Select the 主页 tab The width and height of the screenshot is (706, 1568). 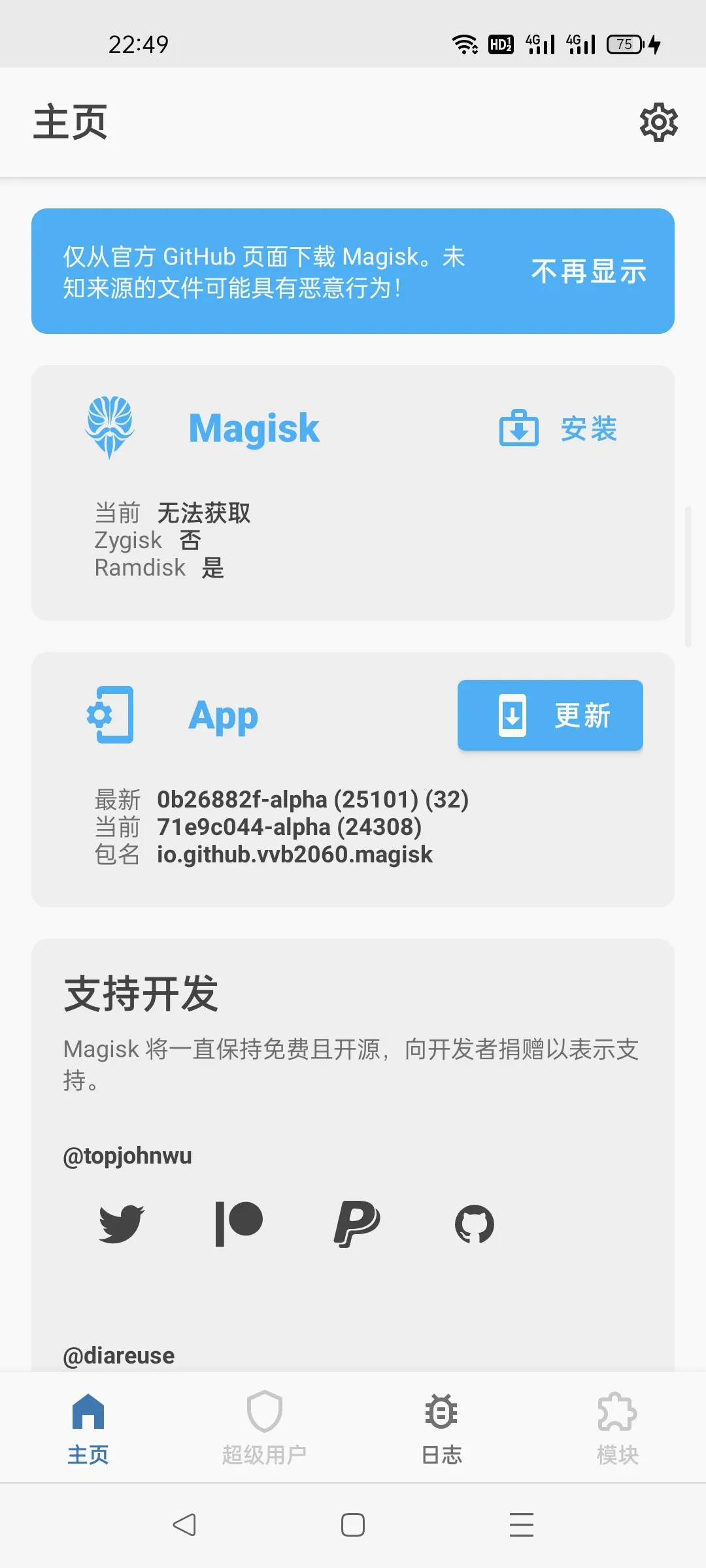pyautogui.click(x=88, y=1428)
